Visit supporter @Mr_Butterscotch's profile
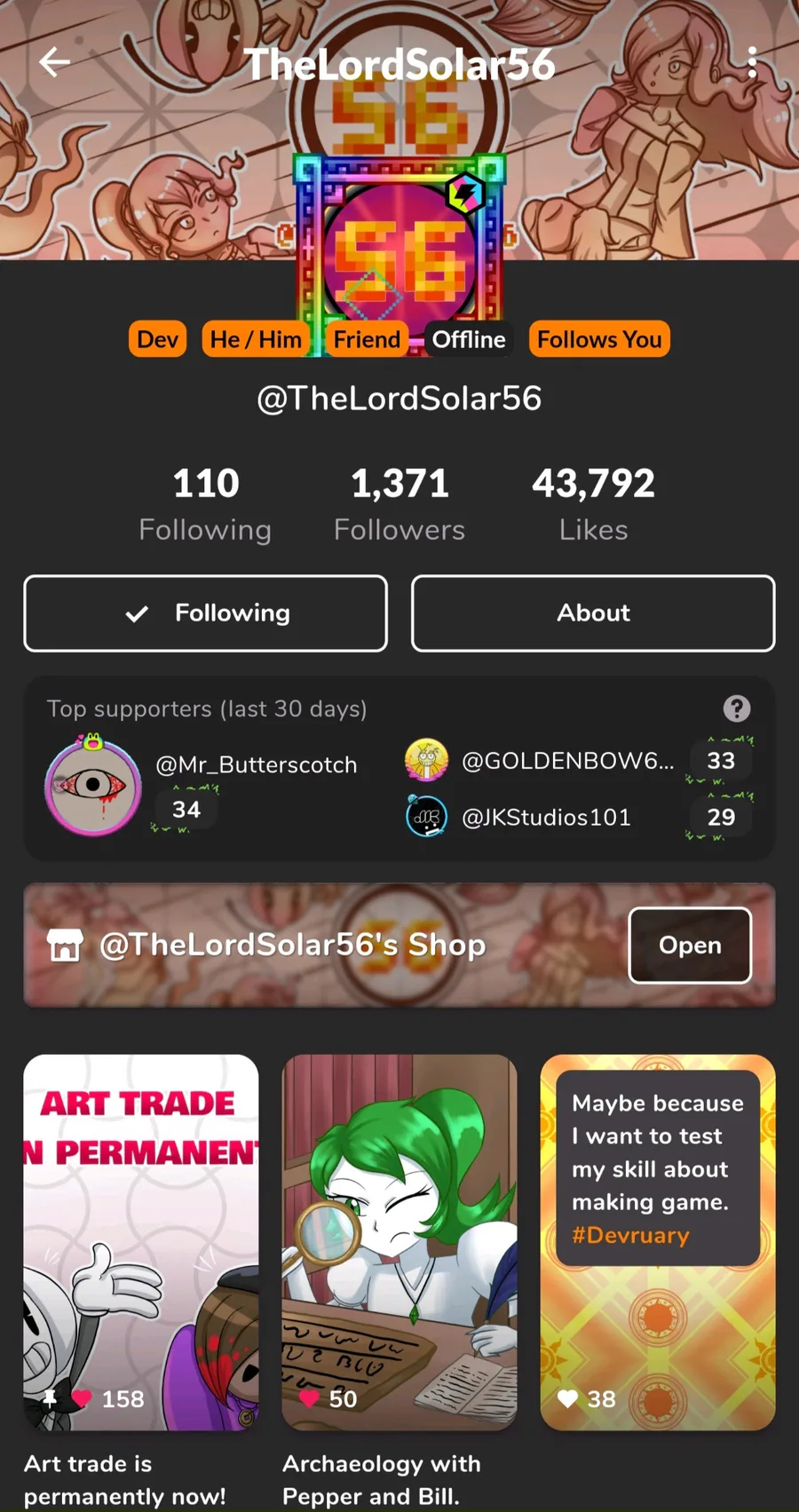The width and height of the screenshot is (799, 1512). [256, 764]
